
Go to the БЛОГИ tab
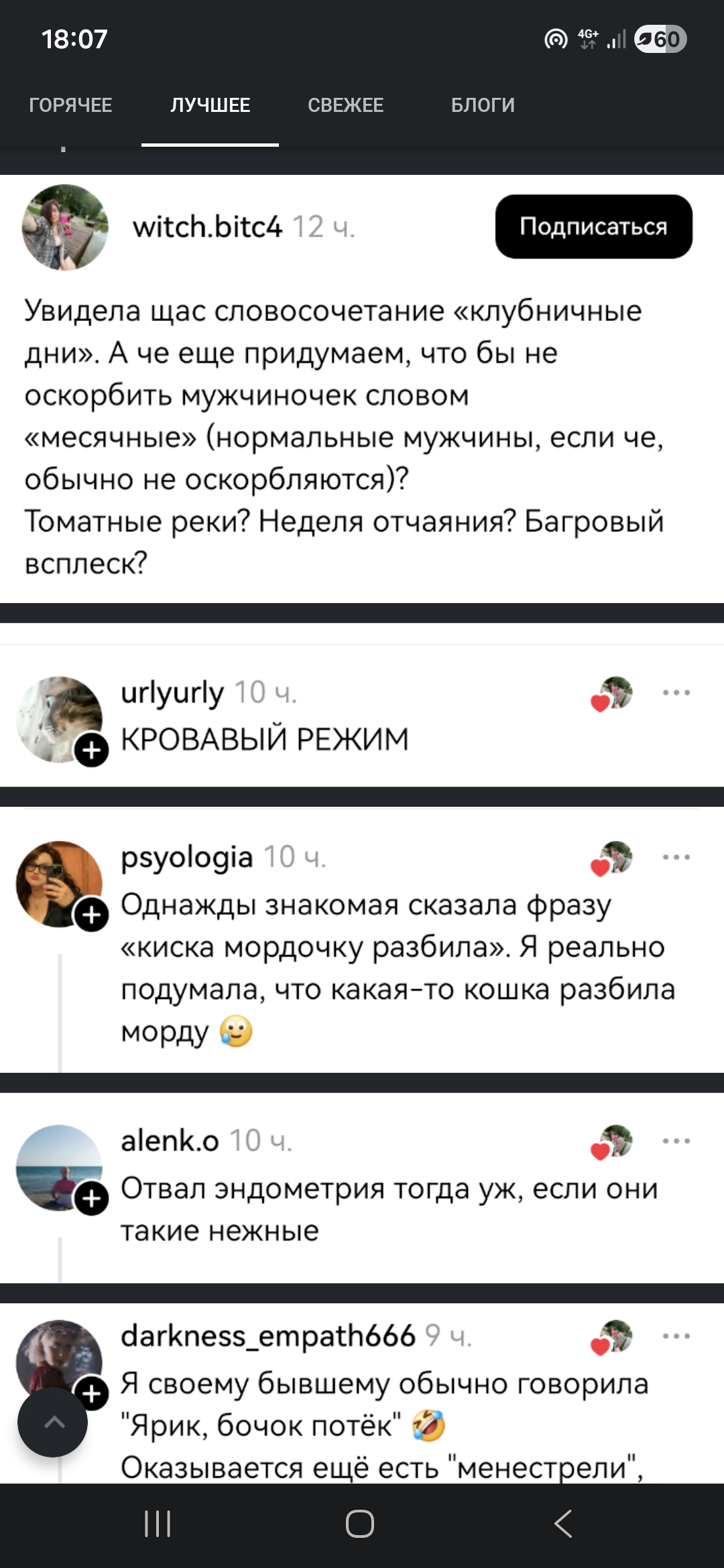pos(483,105)
